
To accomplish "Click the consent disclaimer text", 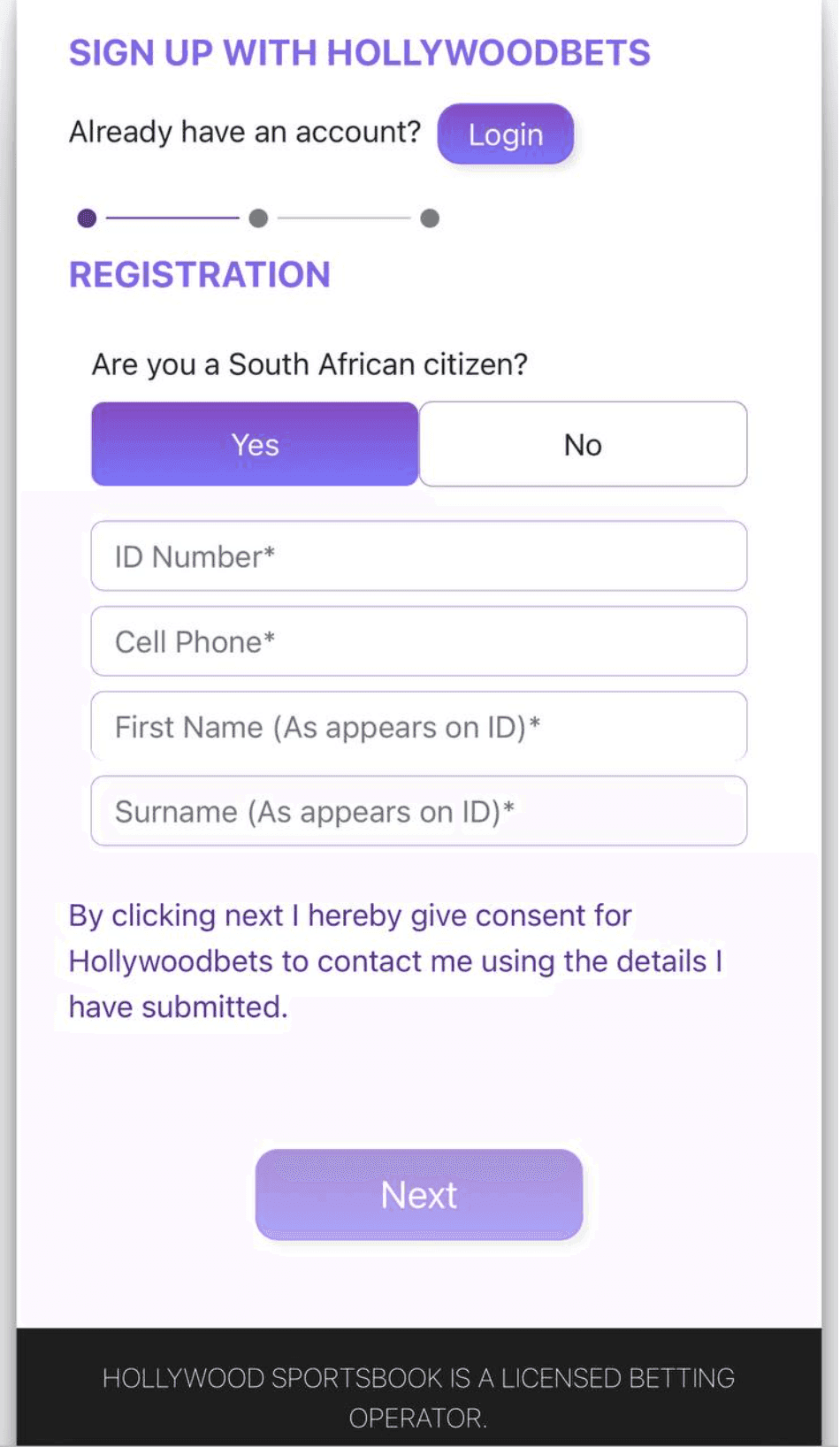I will pos(396,961).
